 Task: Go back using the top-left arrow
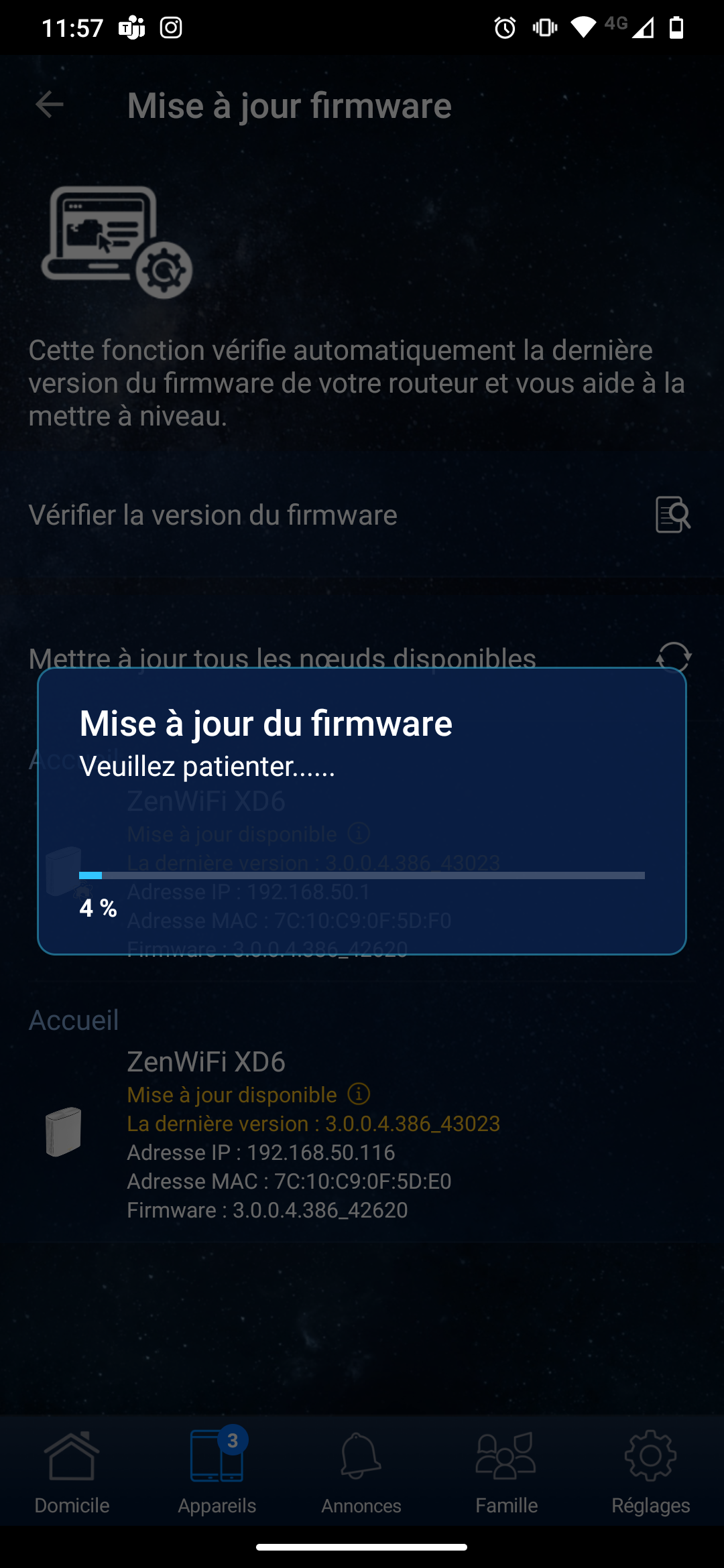click(x=50, y=105)
